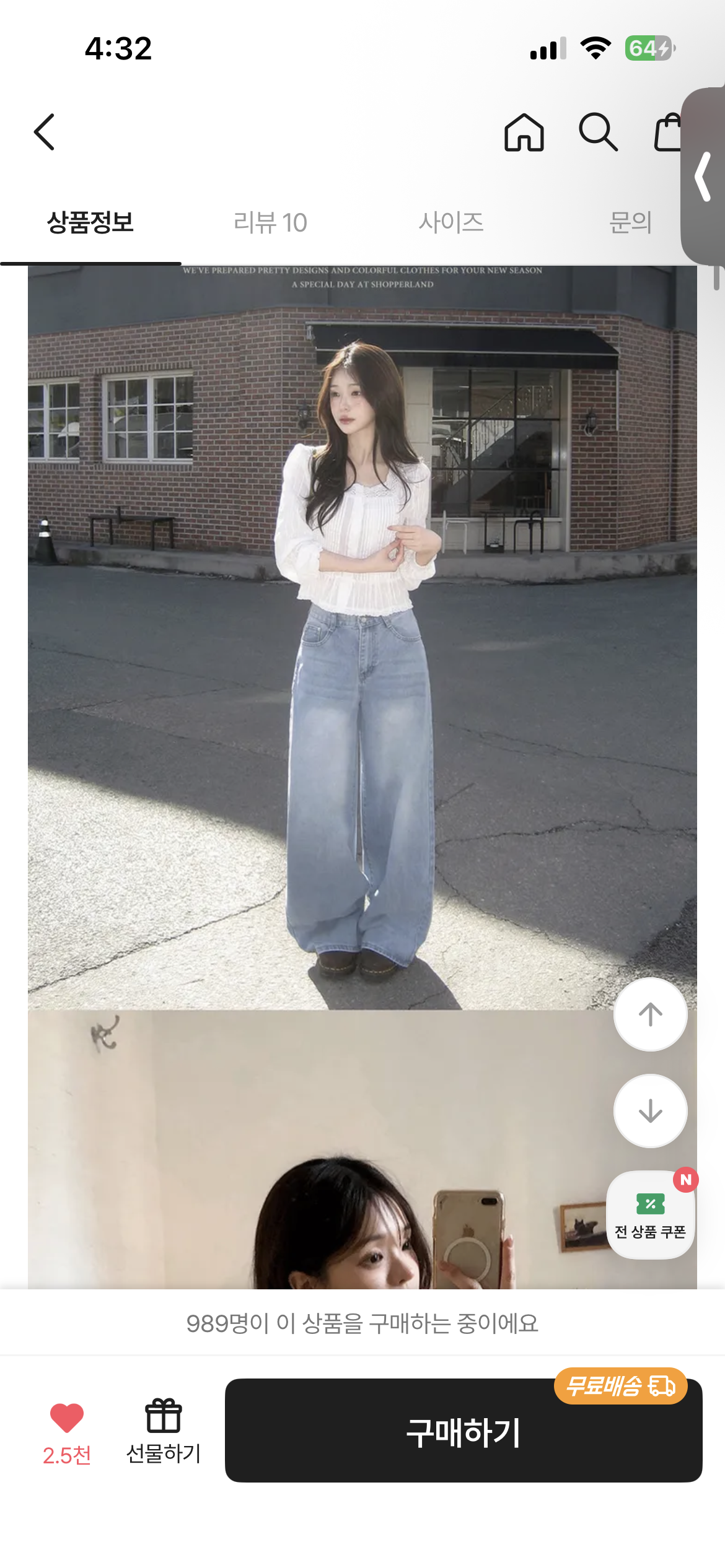Open the home icon
Screen dimensions: 725x1568
[x=524, y=133]
